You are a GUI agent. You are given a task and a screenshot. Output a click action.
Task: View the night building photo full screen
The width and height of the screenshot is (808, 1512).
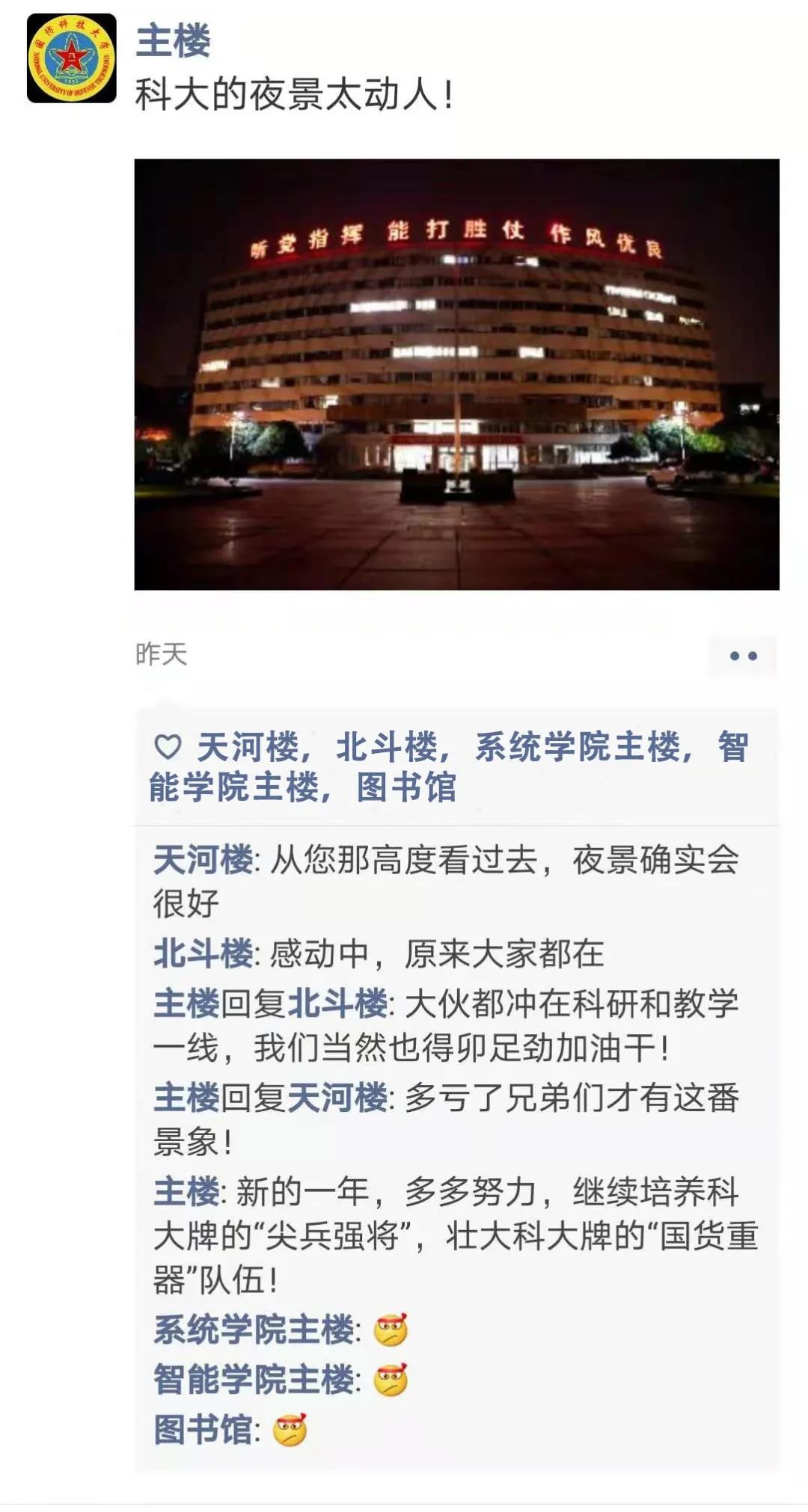click(456, 374)
